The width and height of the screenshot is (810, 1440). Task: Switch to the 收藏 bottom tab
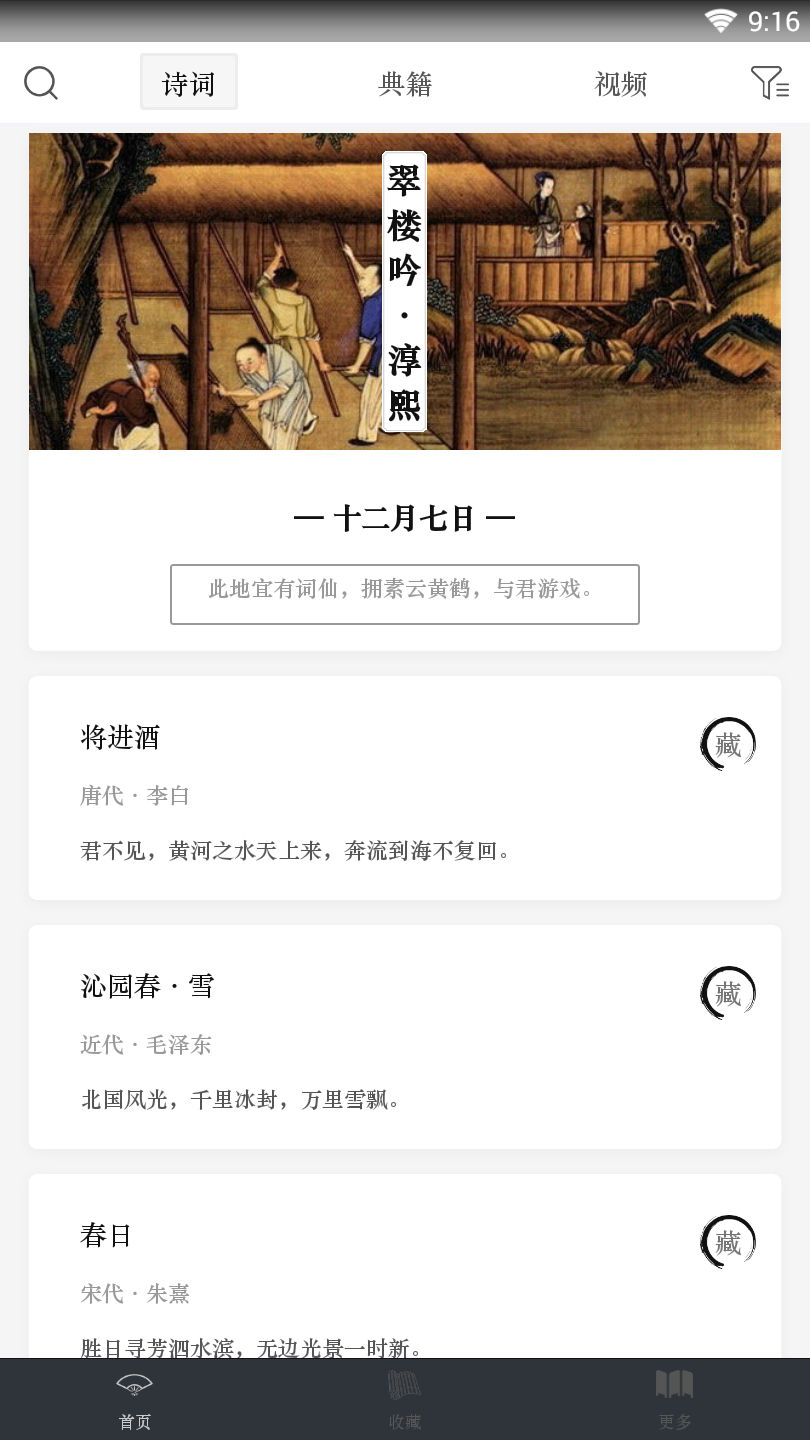405,1400
